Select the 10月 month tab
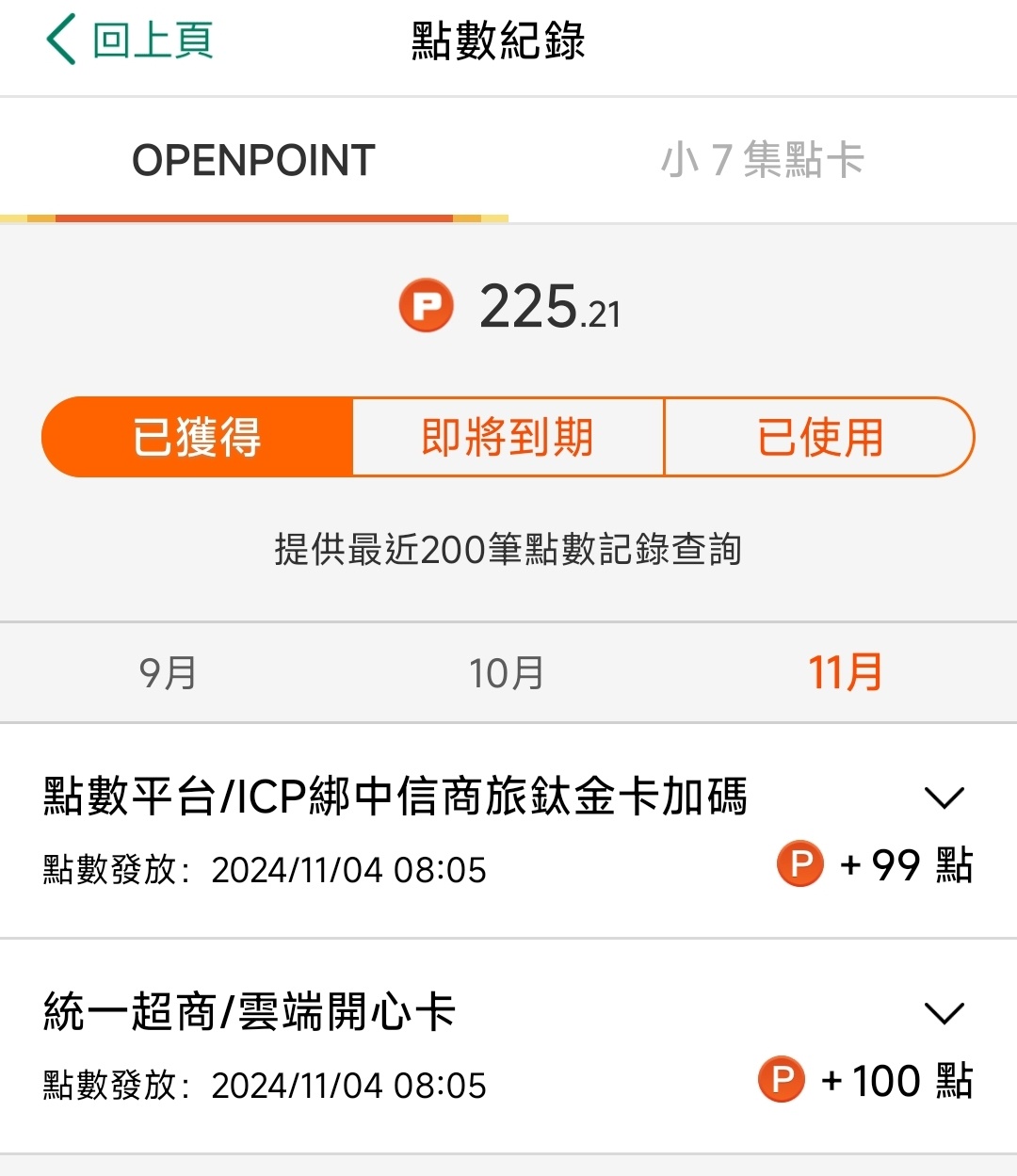This screenshot has width=1017, height=1176. pyautogui.click(x=507, y=672)
